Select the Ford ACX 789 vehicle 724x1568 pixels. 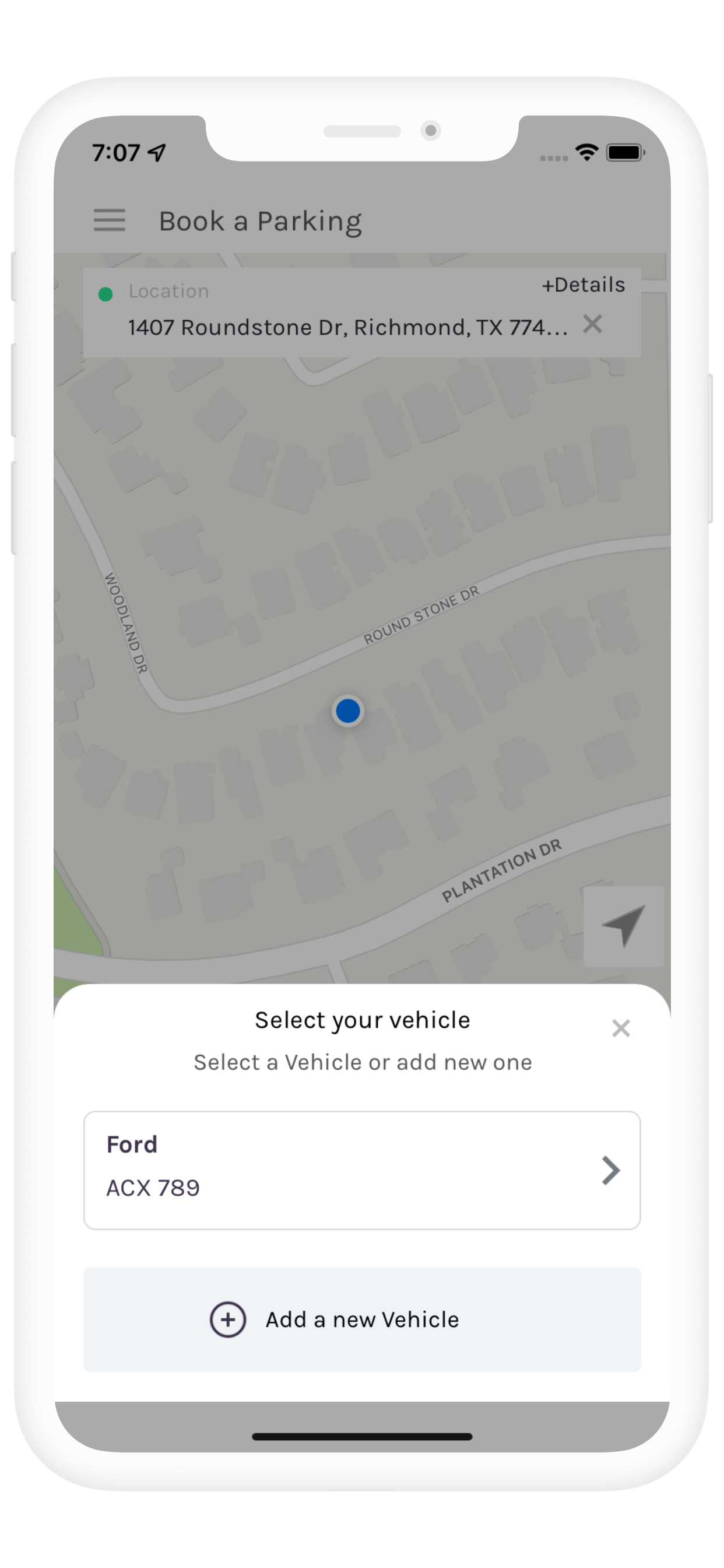pyautogui.click(x=362, y=1170)
